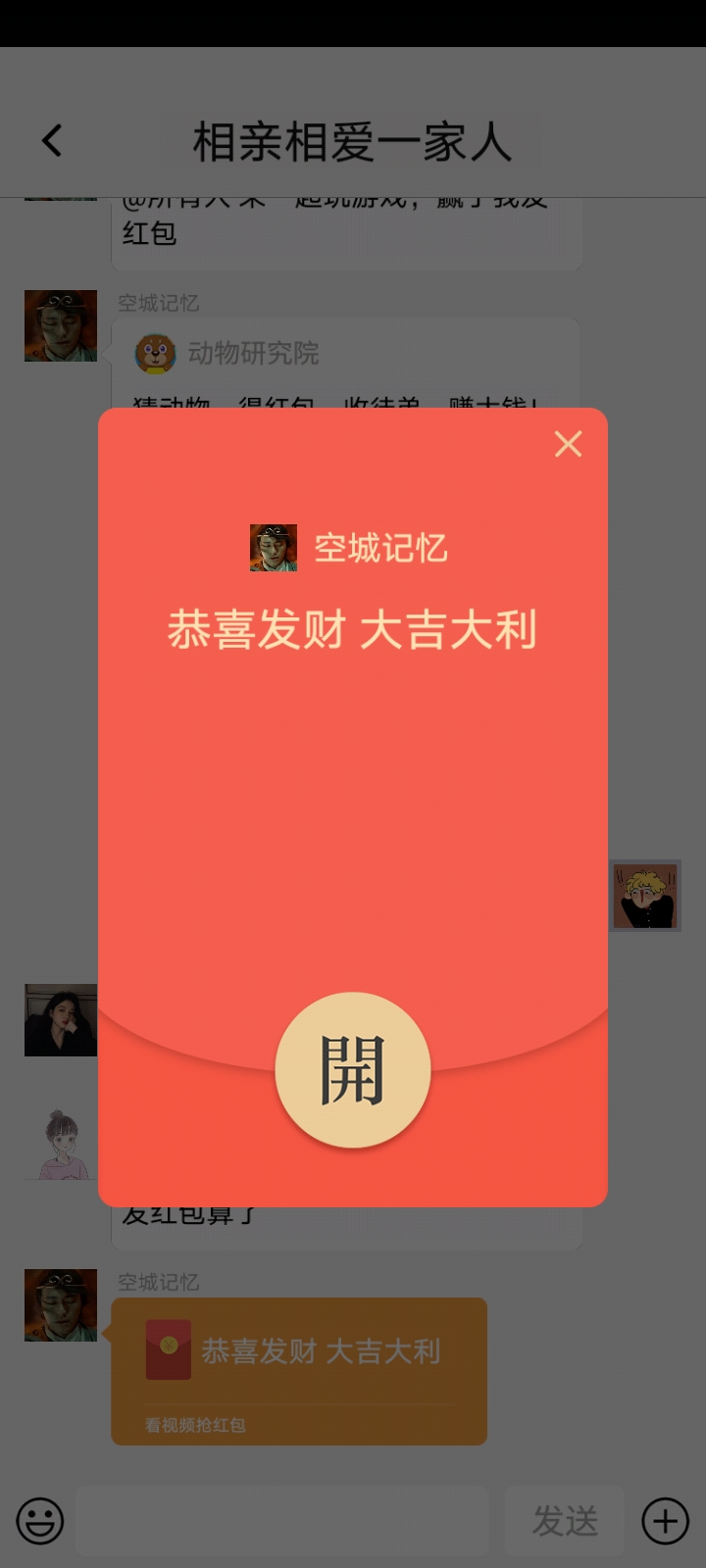Open the emoji picker
706x1568 pixels.
click(40, 1521)
